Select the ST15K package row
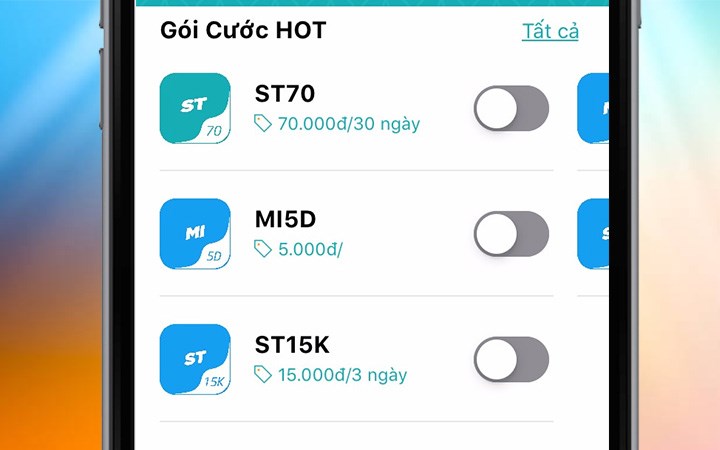The image size is (720, 450). click(293, 345)
